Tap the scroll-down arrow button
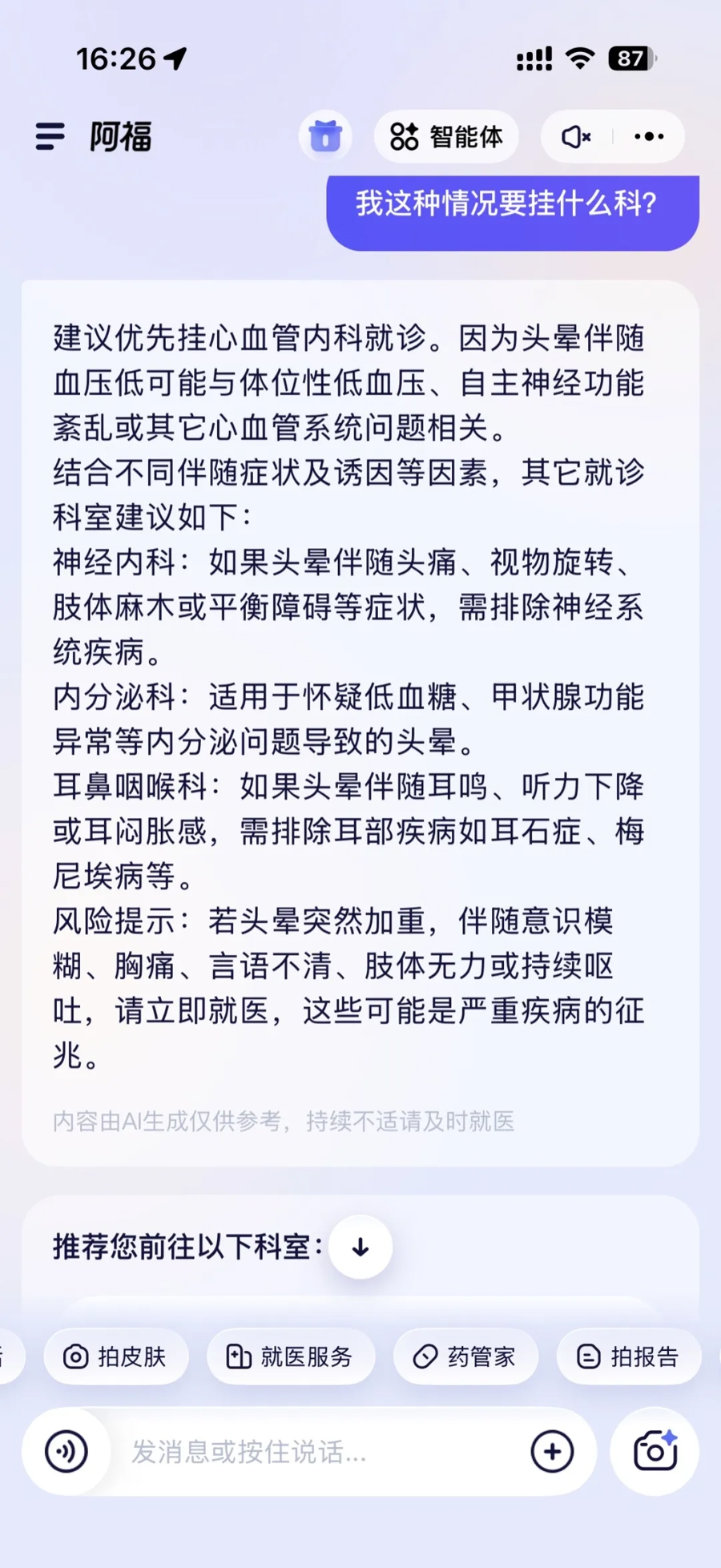 point(360,1247)
